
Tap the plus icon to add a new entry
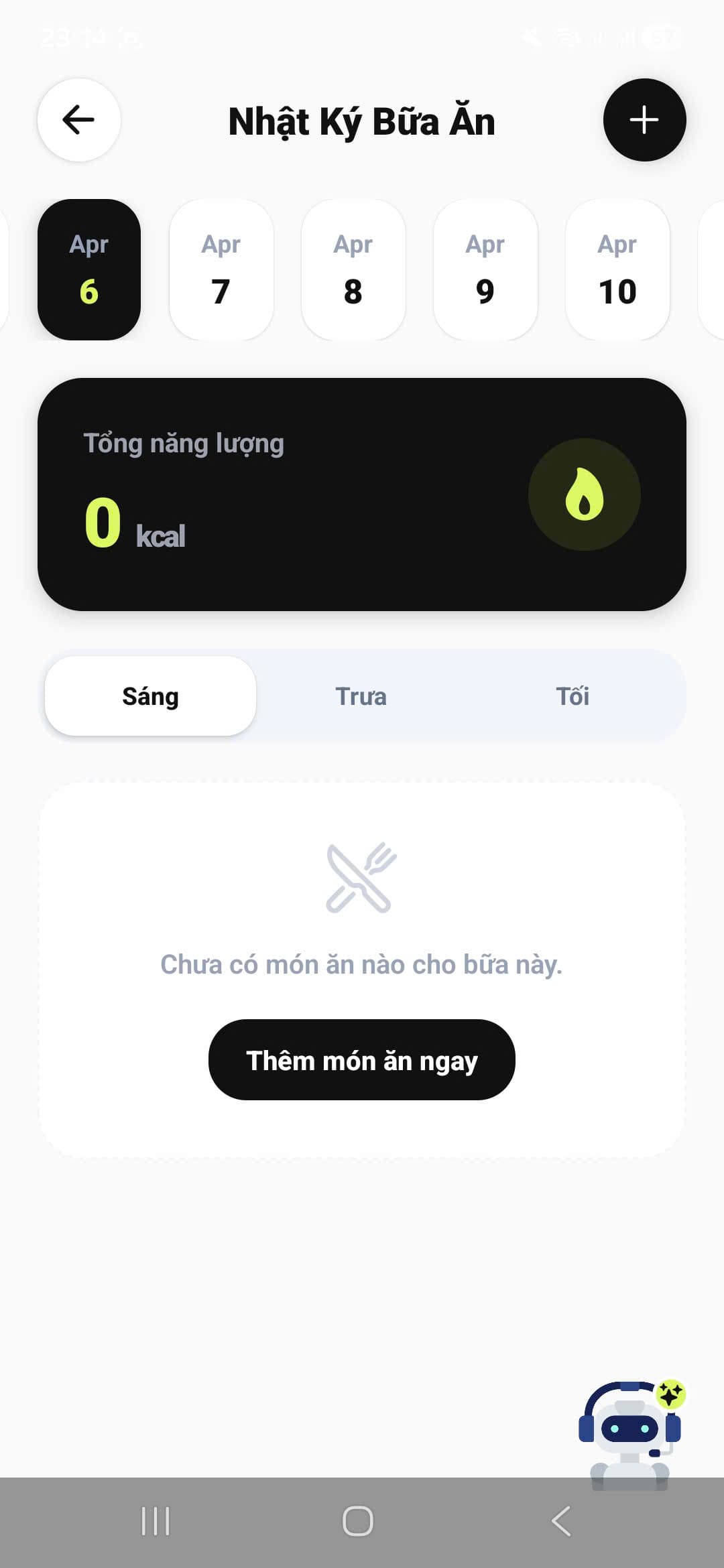tap(644, 121)
